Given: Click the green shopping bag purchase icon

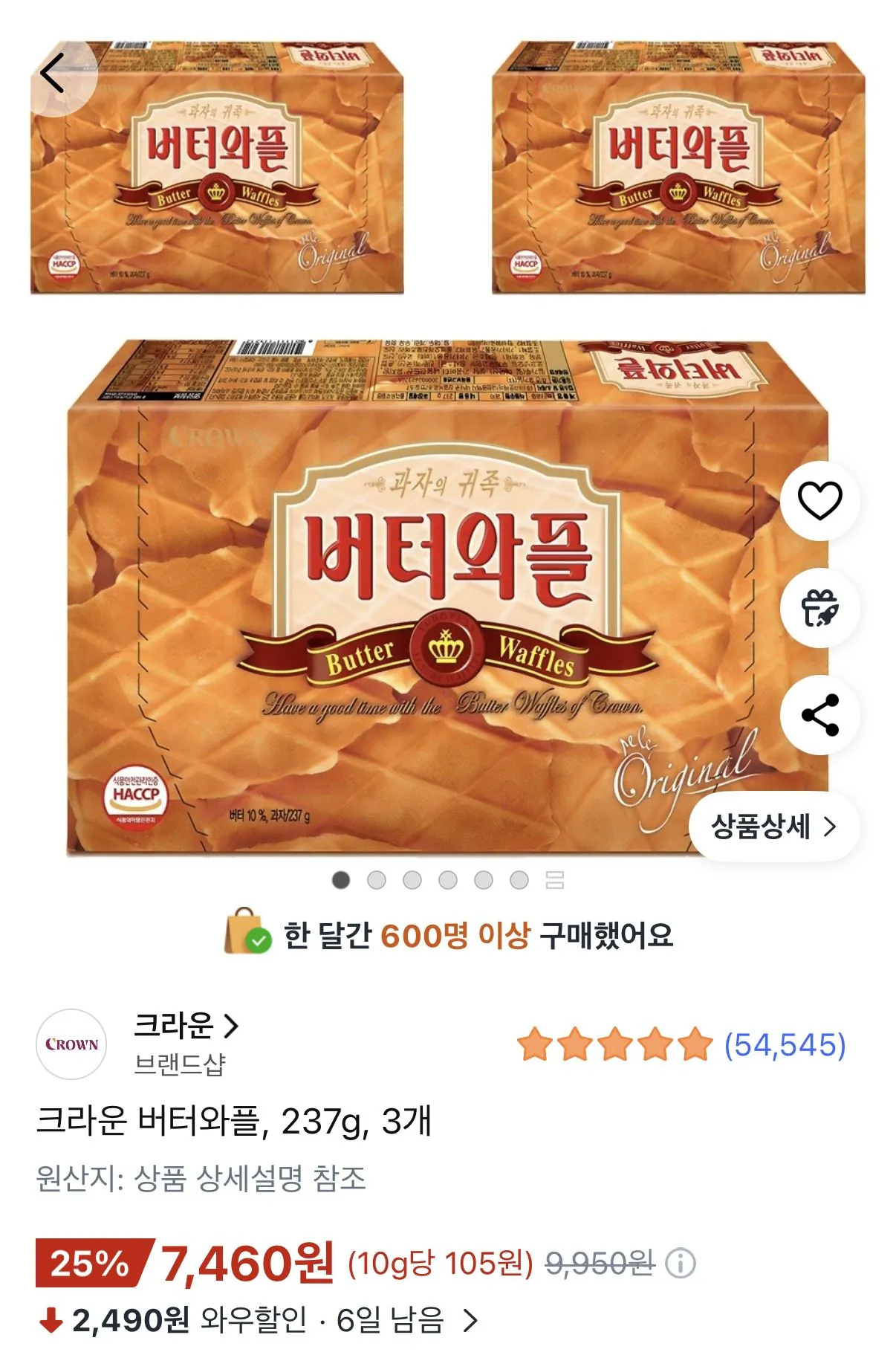Looking at the screenshot, I should (x=251, y=940).
